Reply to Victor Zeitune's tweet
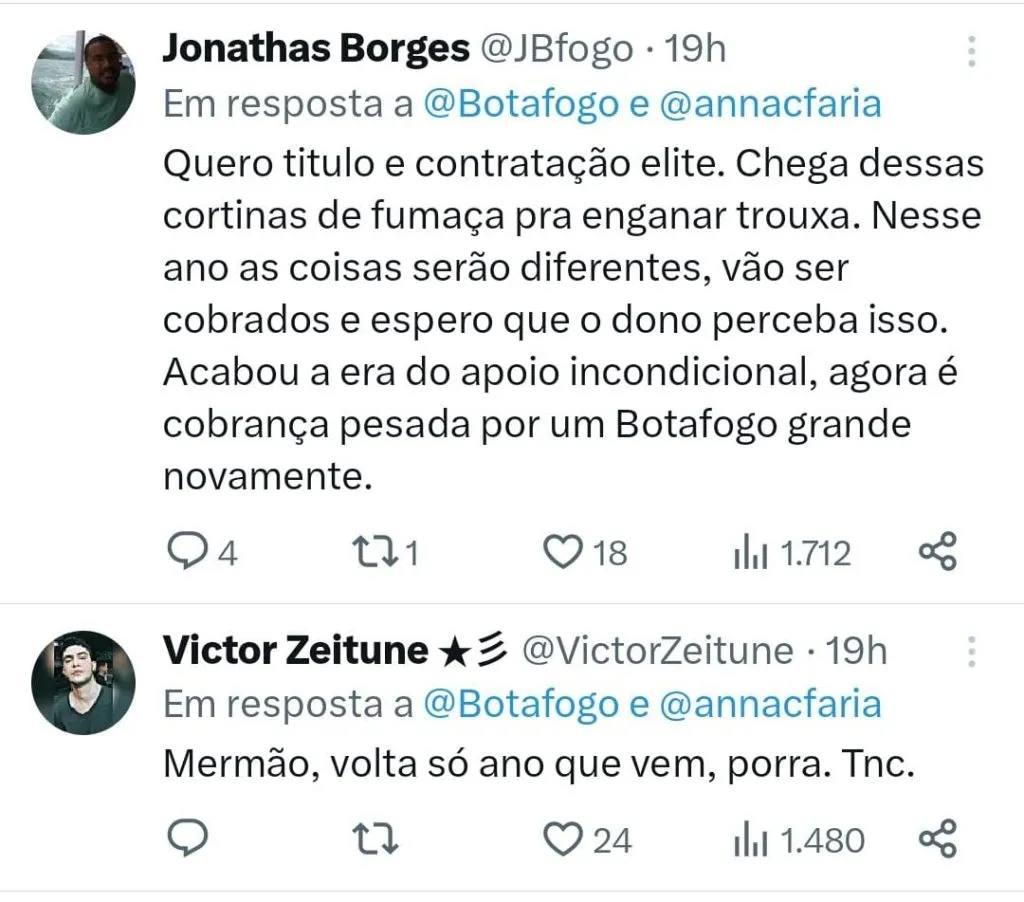This screenshot has width=1024, height=902. (185, 839)
